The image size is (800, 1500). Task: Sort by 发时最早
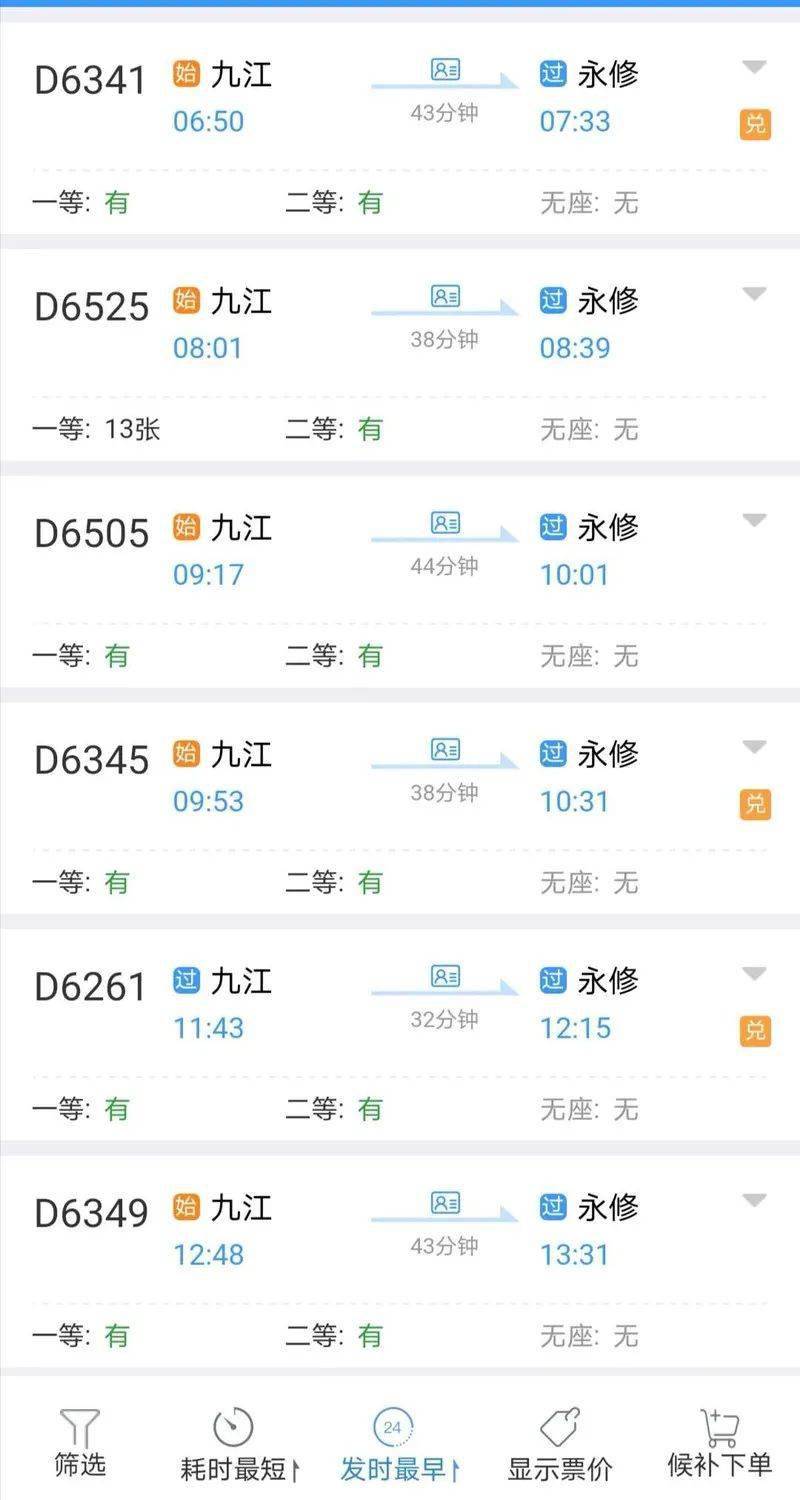(400, 1445)
